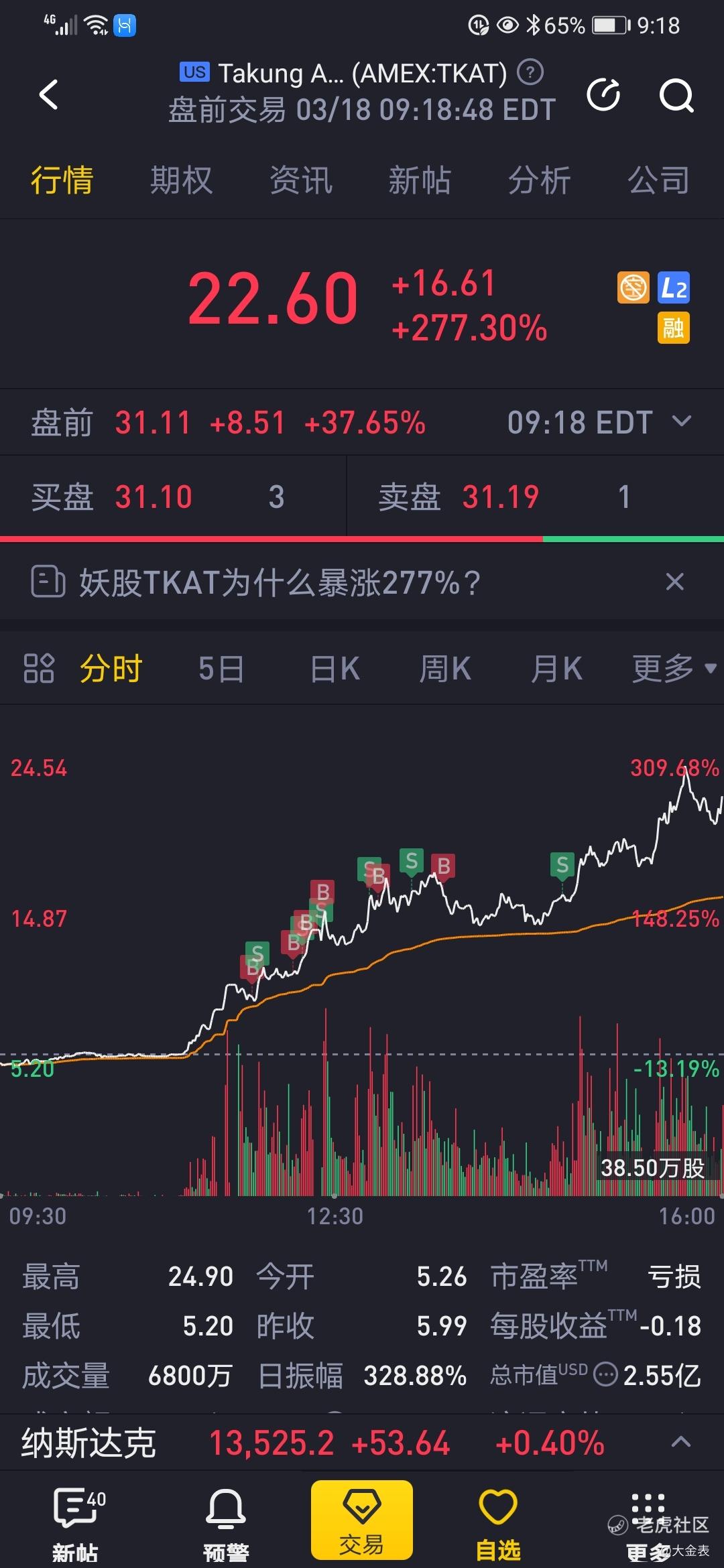
Task: Go back using the top-left arrow
Action: [x=48, y=94]
